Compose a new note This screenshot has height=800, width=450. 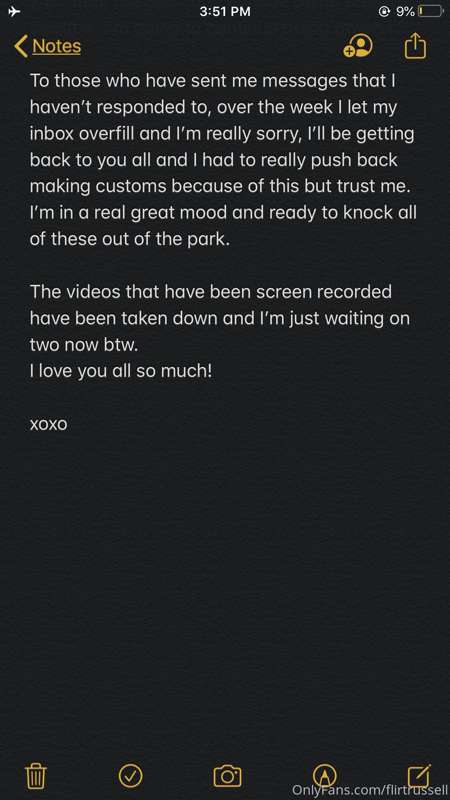tap(419, 776)
